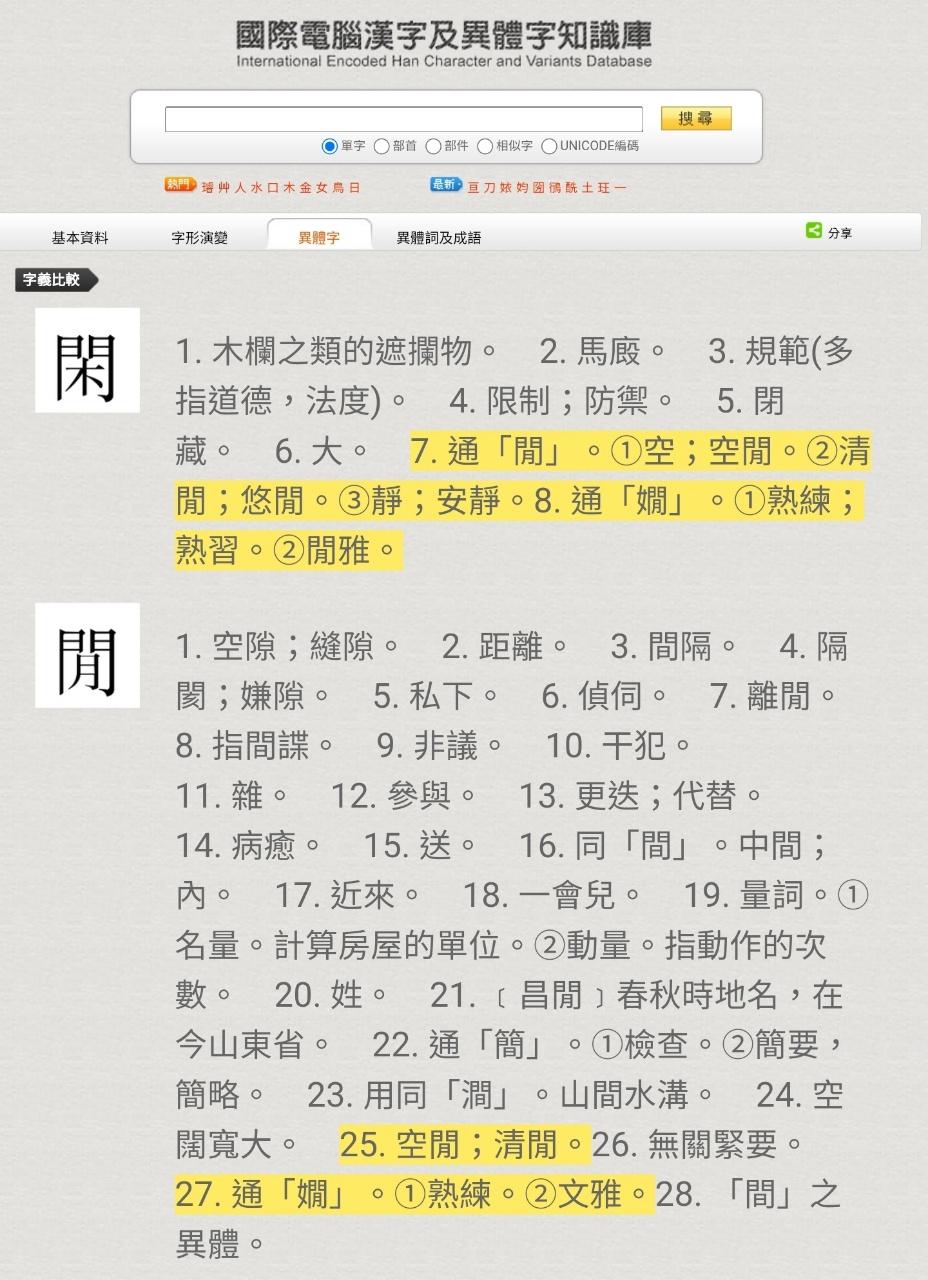Tap the 字義比較 label button

(55, 280)
